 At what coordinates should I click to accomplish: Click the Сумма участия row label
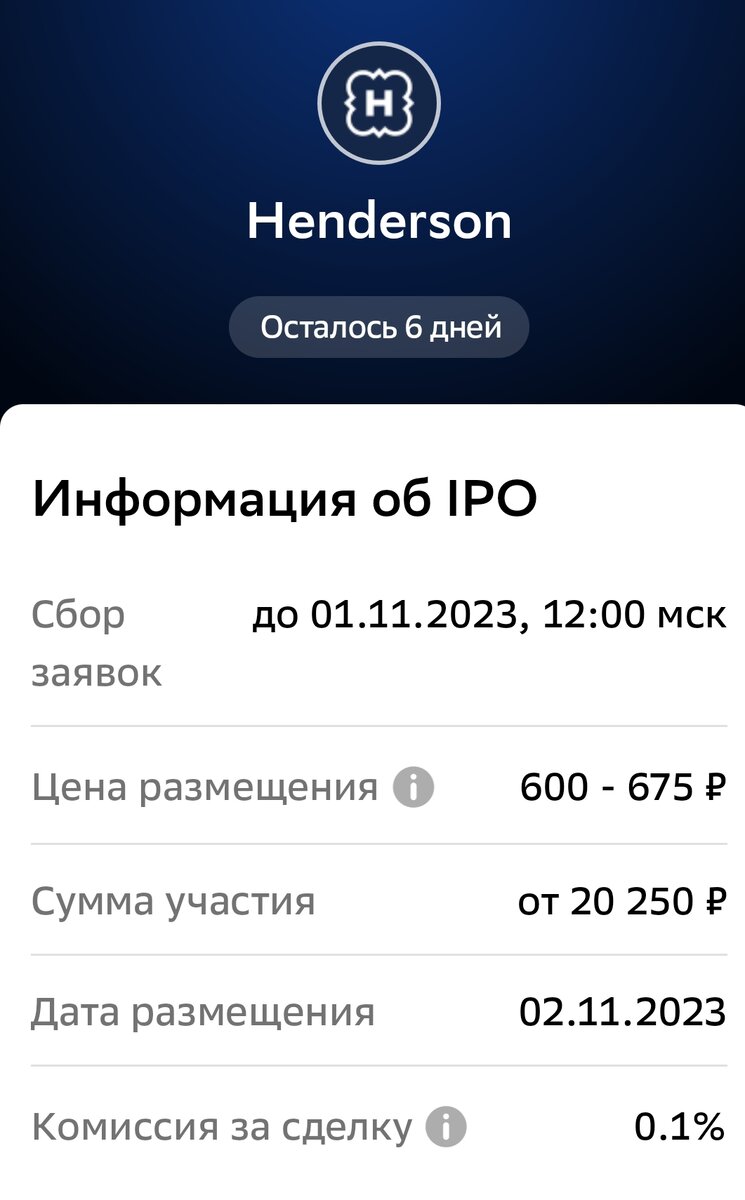[174, 901]
